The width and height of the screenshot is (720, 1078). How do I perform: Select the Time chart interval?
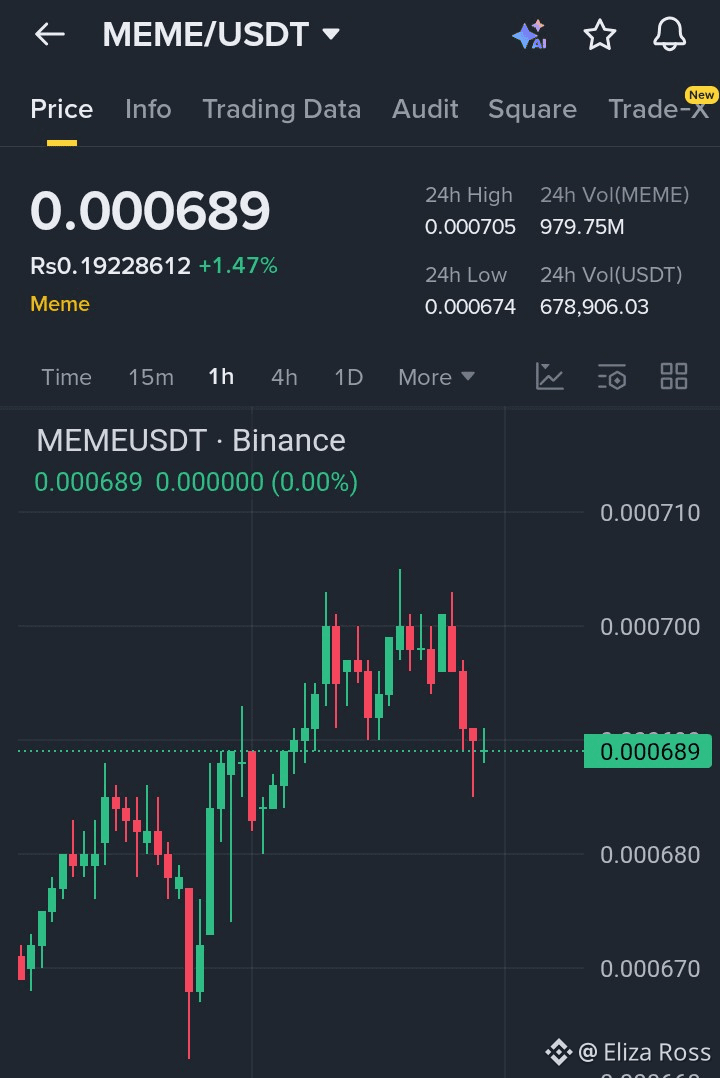[66, 377]
